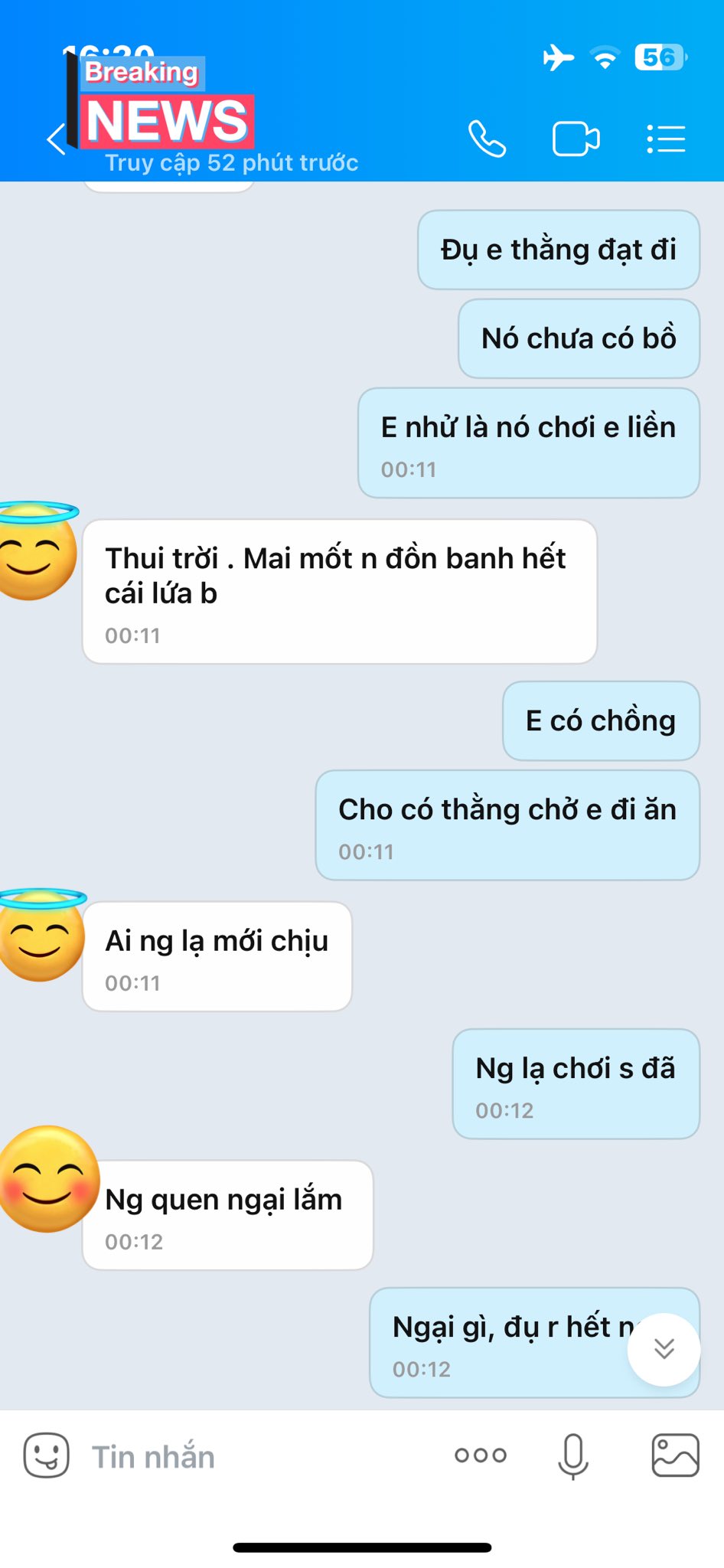Open the sticker and emoji picker
The image size is (724, 1568).
pos(47,1455)
